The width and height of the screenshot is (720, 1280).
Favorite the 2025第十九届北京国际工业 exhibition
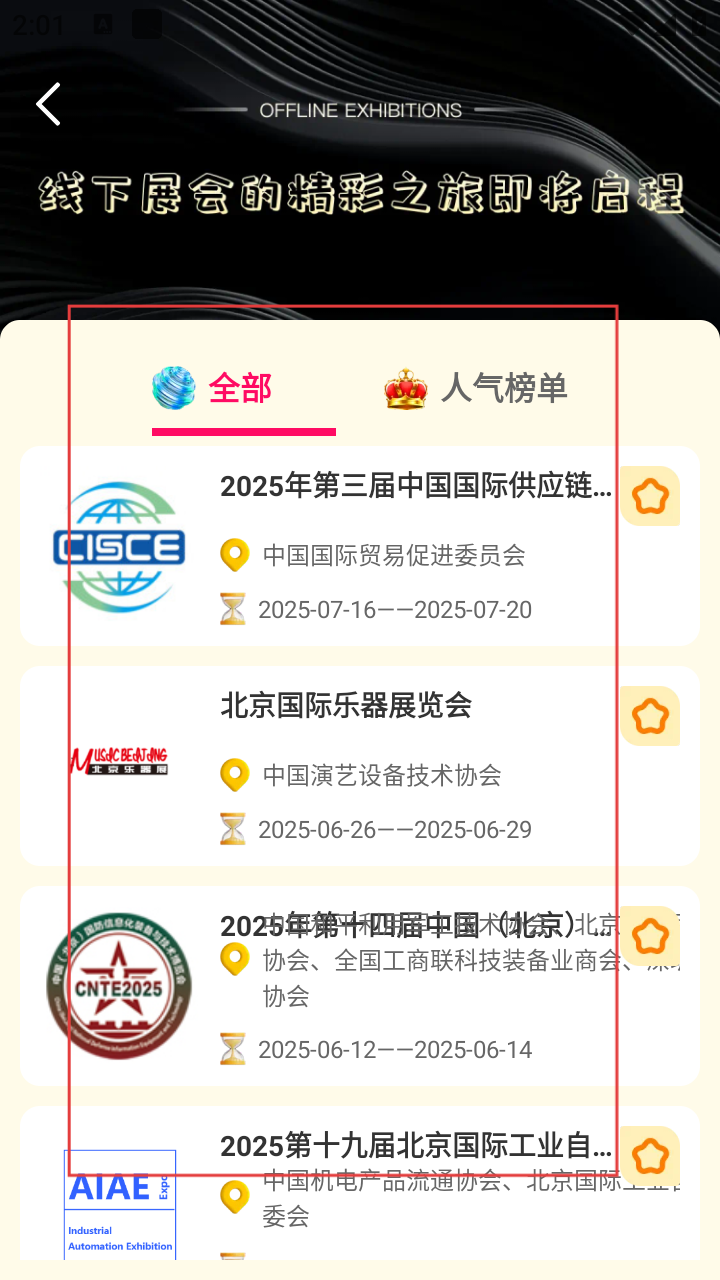[x=650, y=1156]
